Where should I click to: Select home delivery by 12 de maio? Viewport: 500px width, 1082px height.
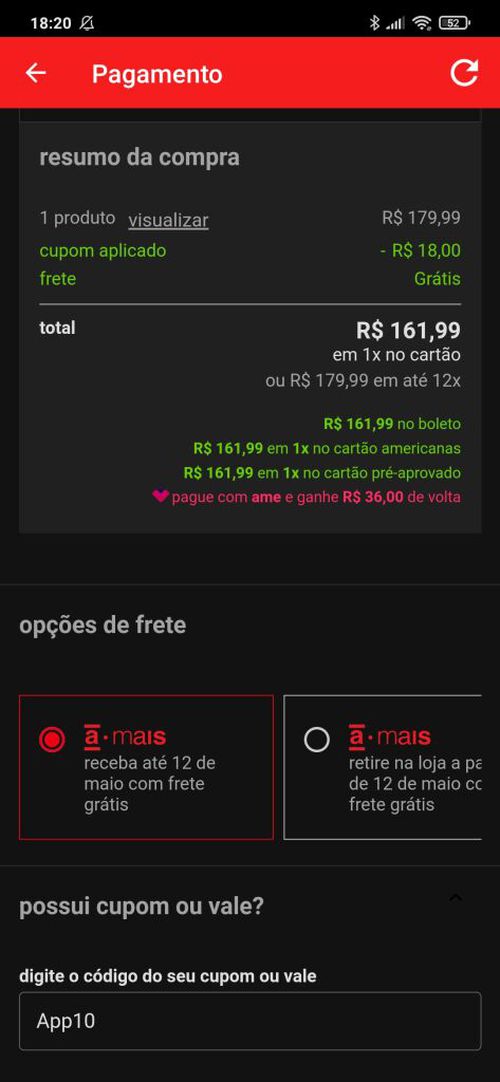[x=146, y=767]
